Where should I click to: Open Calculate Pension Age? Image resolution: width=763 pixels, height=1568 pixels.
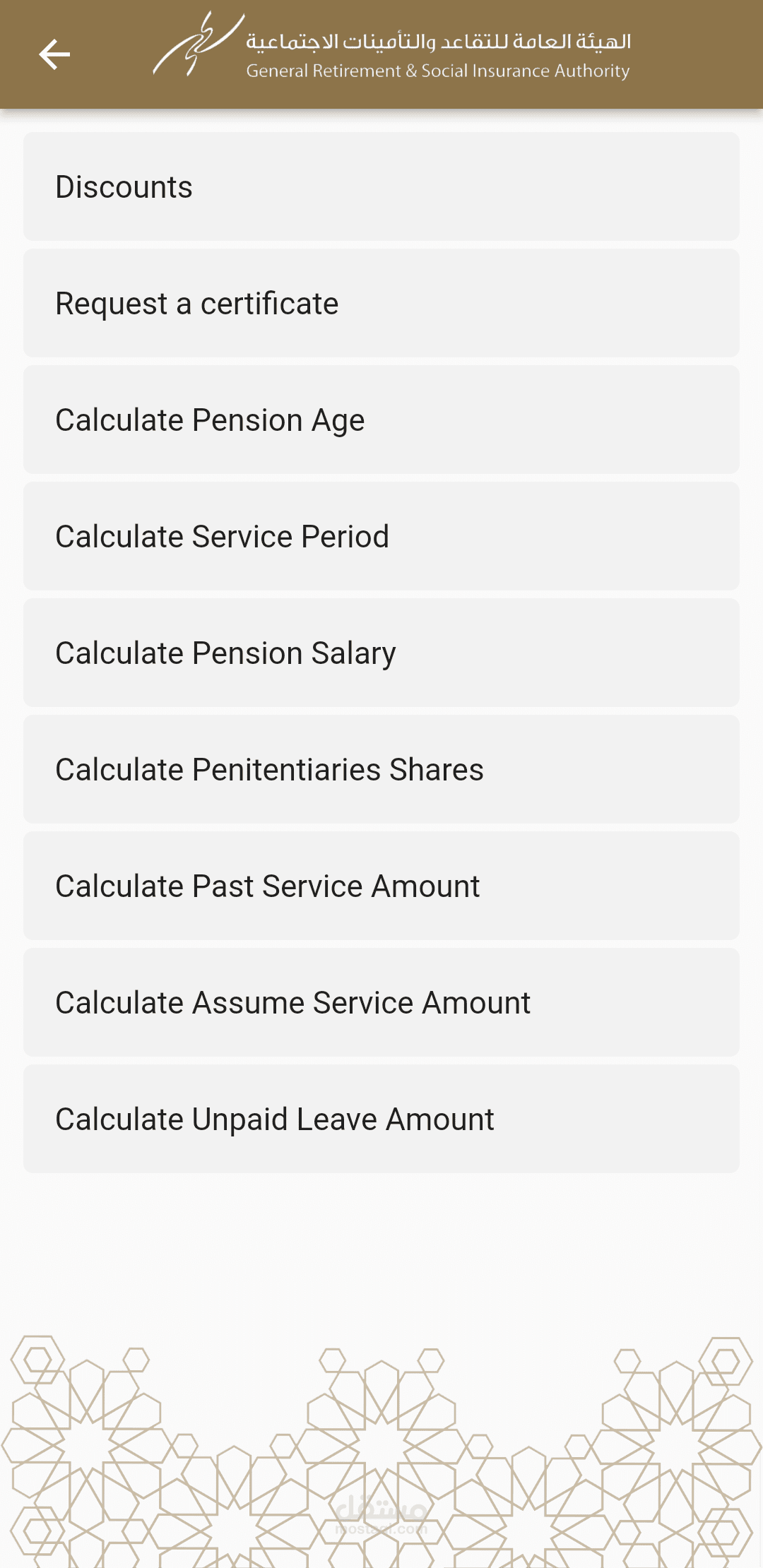(381, 420)
